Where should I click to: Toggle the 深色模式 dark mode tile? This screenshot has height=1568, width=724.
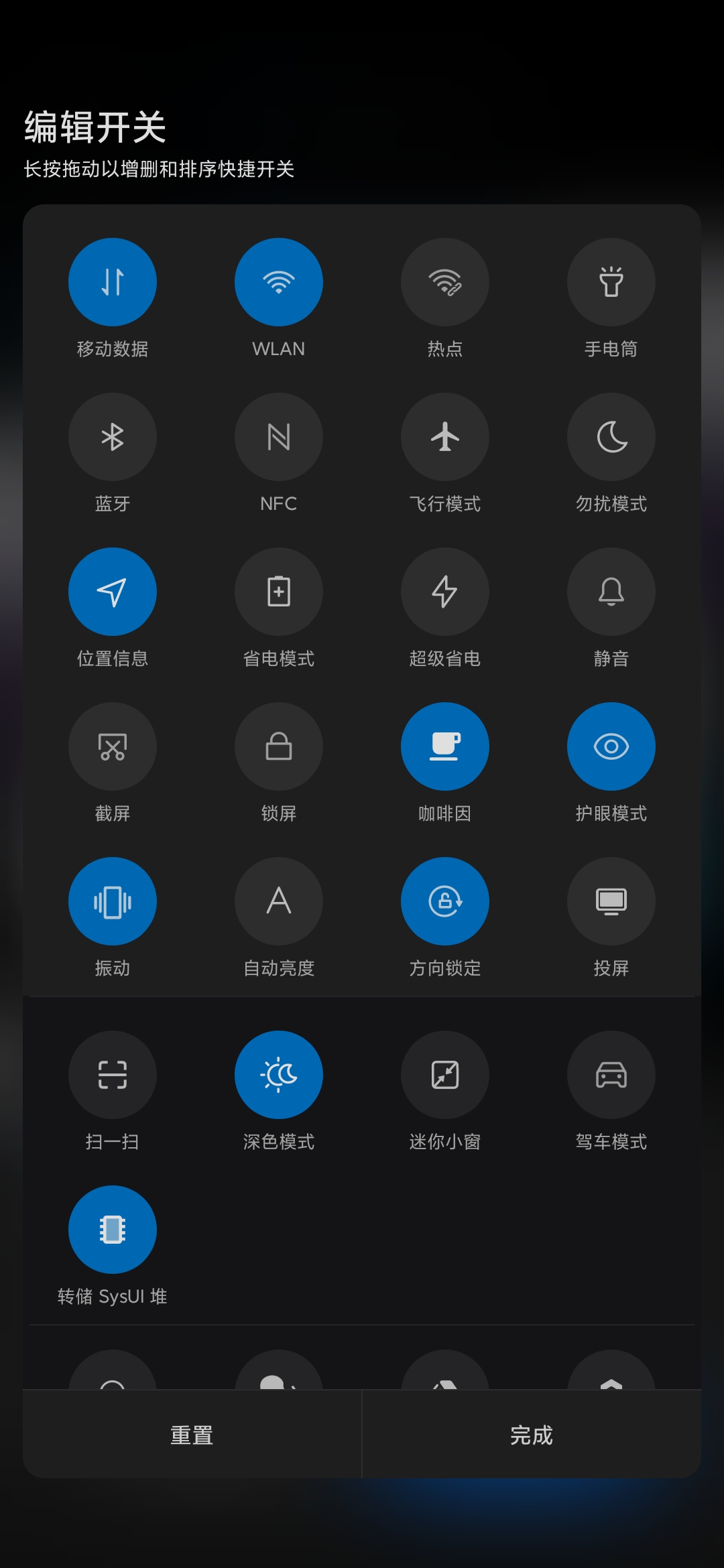pos(279,1075)
